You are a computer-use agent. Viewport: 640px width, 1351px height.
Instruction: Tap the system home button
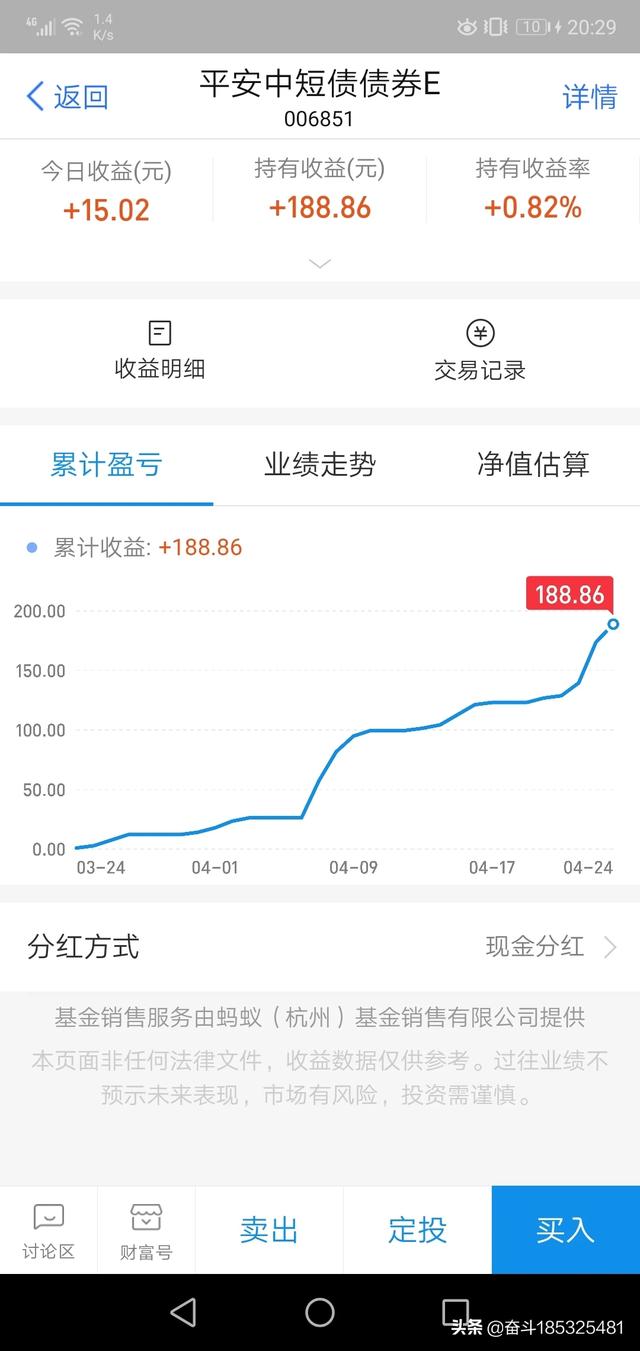click(320, 1312)
